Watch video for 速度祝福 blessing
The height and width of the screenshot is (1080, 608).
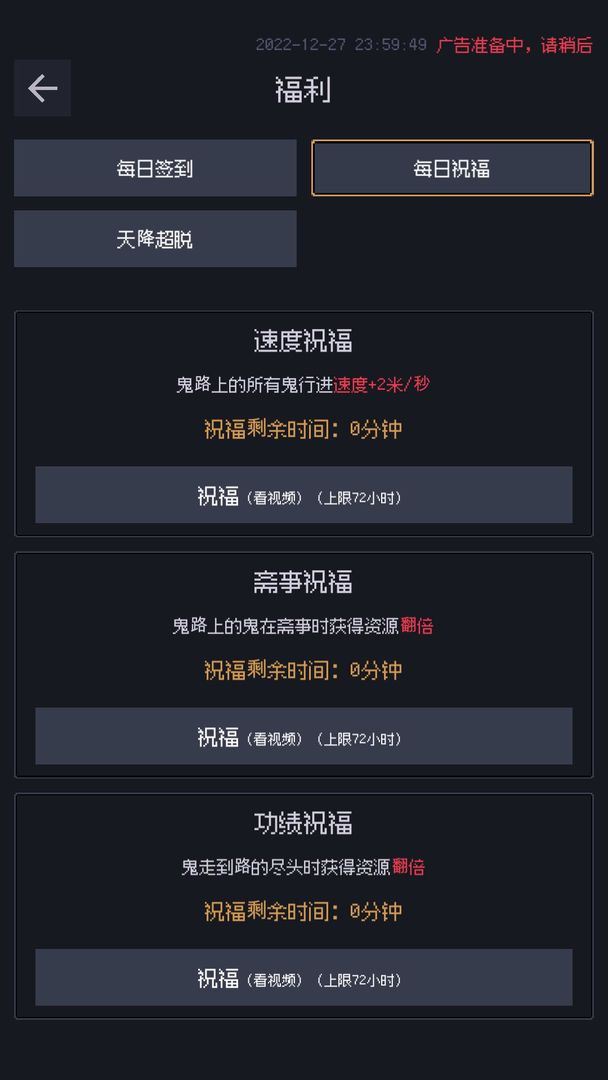(303, 495)
